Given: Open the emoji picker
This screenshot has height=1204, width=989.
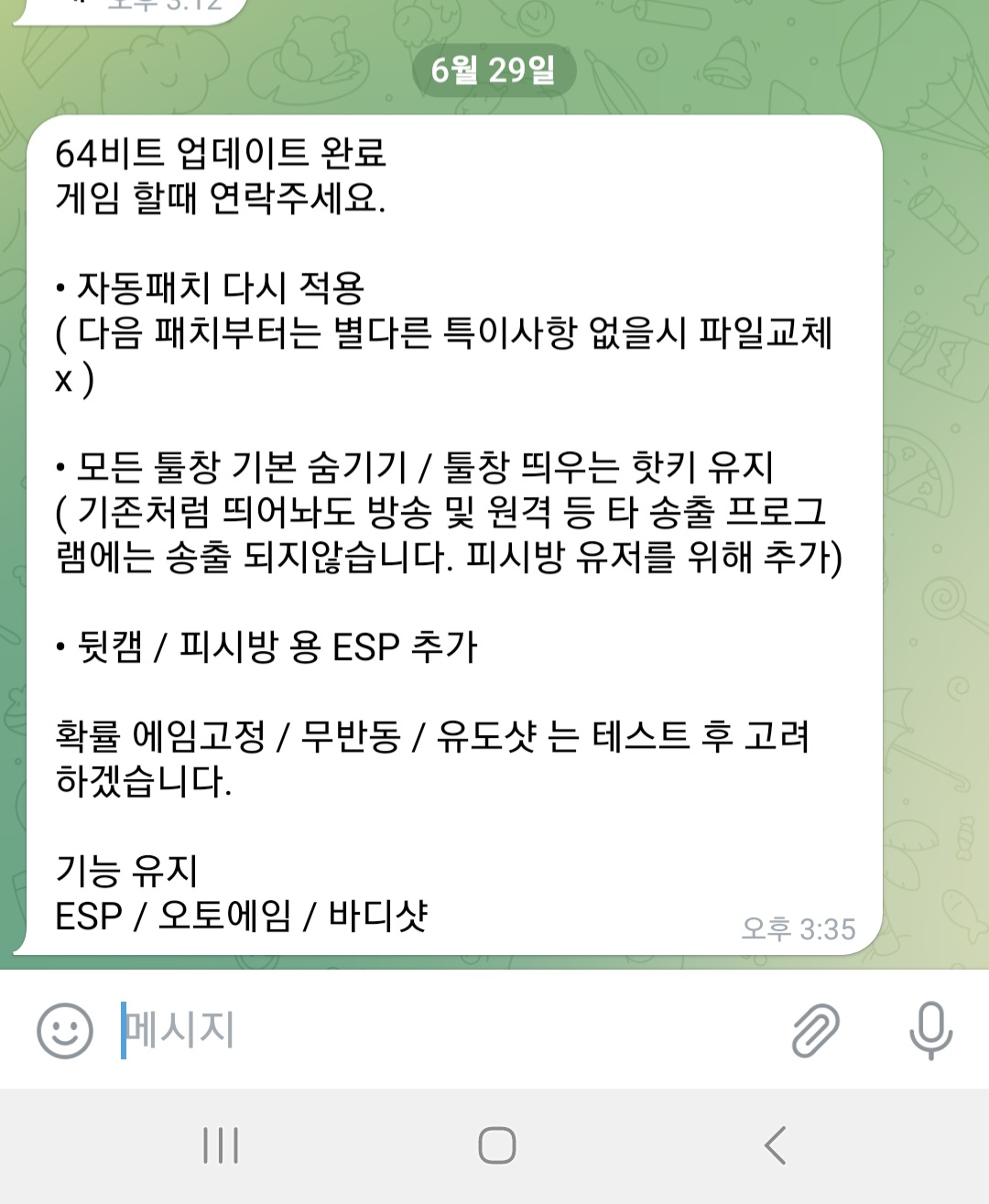Looking at the screenshot, I should pyautogui.click(x=65, y=1030).
